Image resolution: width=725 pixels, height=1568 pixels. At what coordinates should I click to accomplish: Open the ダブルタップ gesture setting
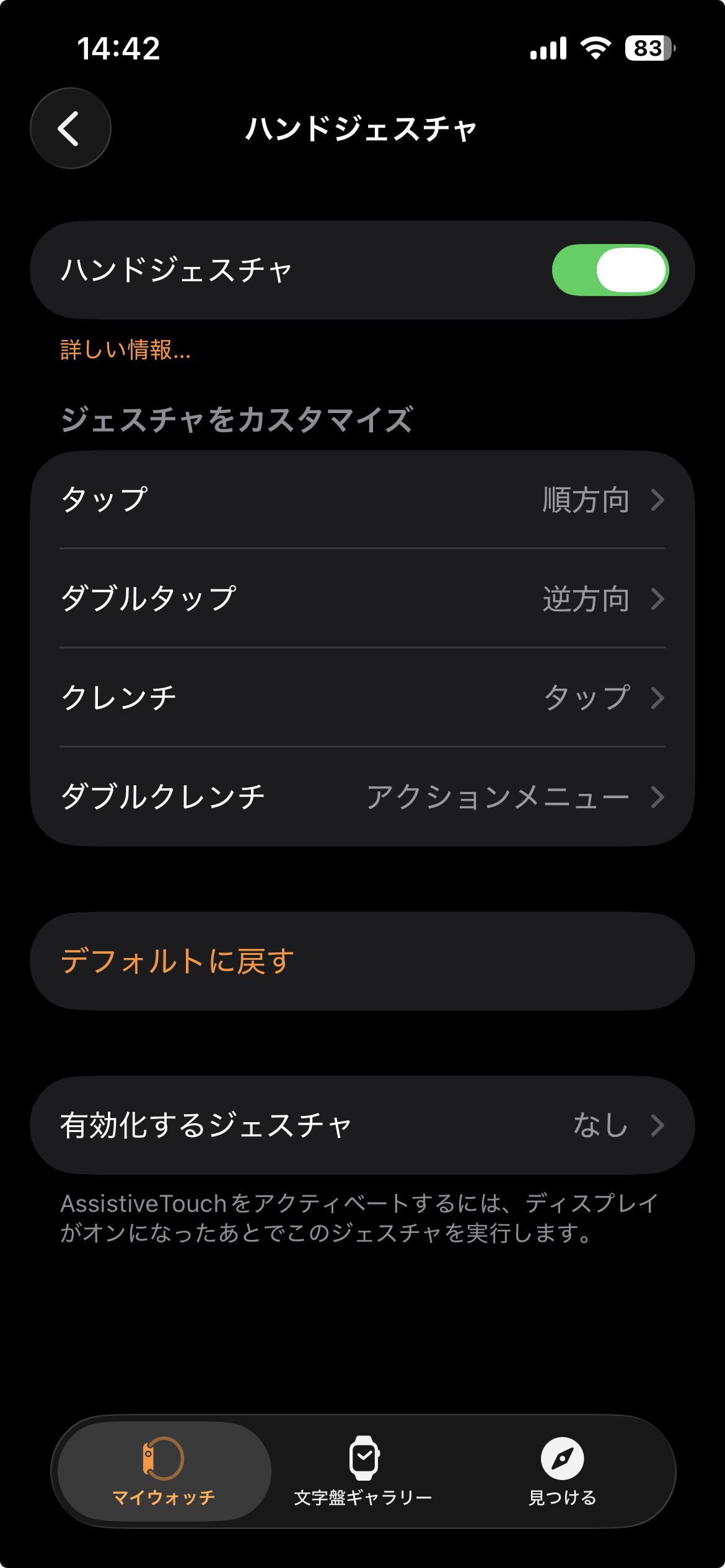(362, 598)
